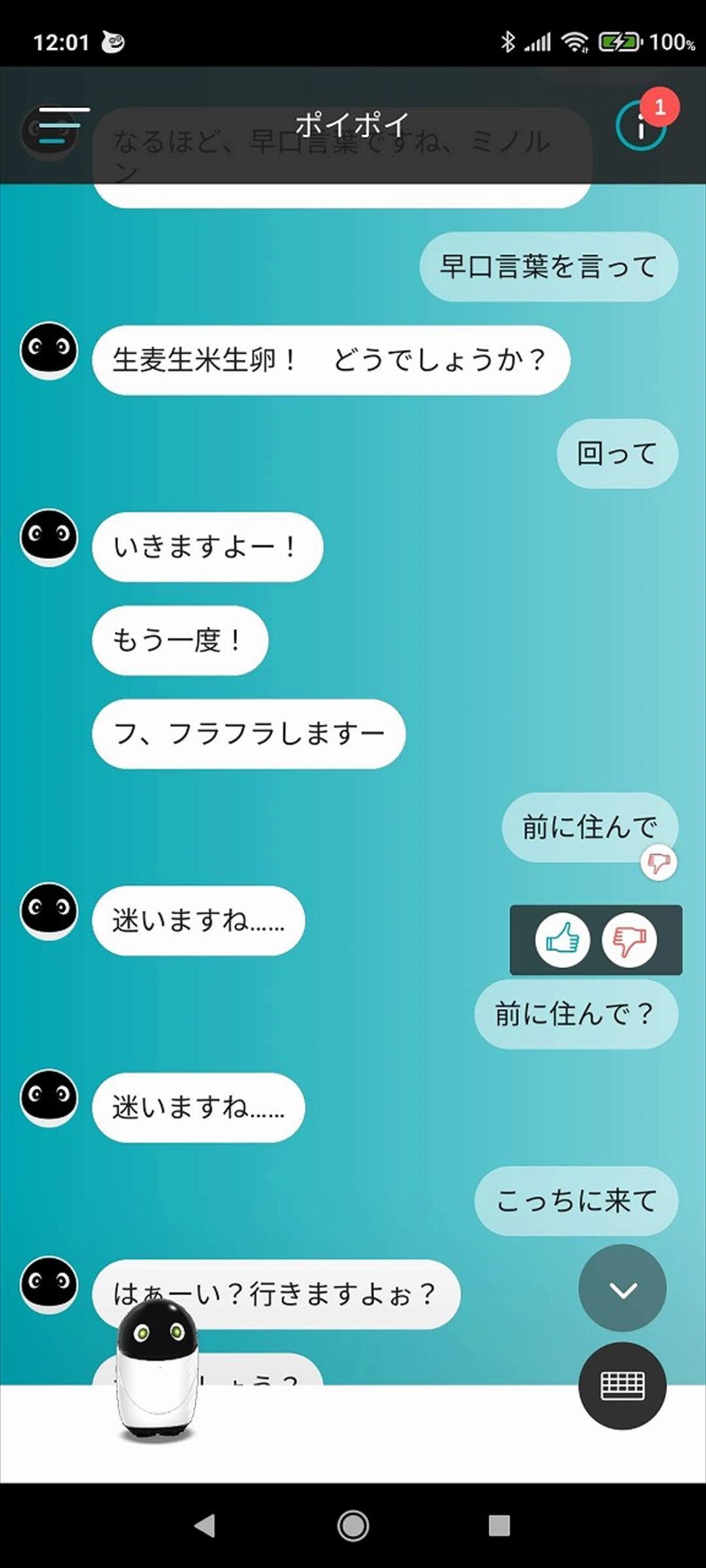Give a thumbs down in the feedback popup
The width and height of the screenshot is (706, 1568).
click(x=629, y=940)
